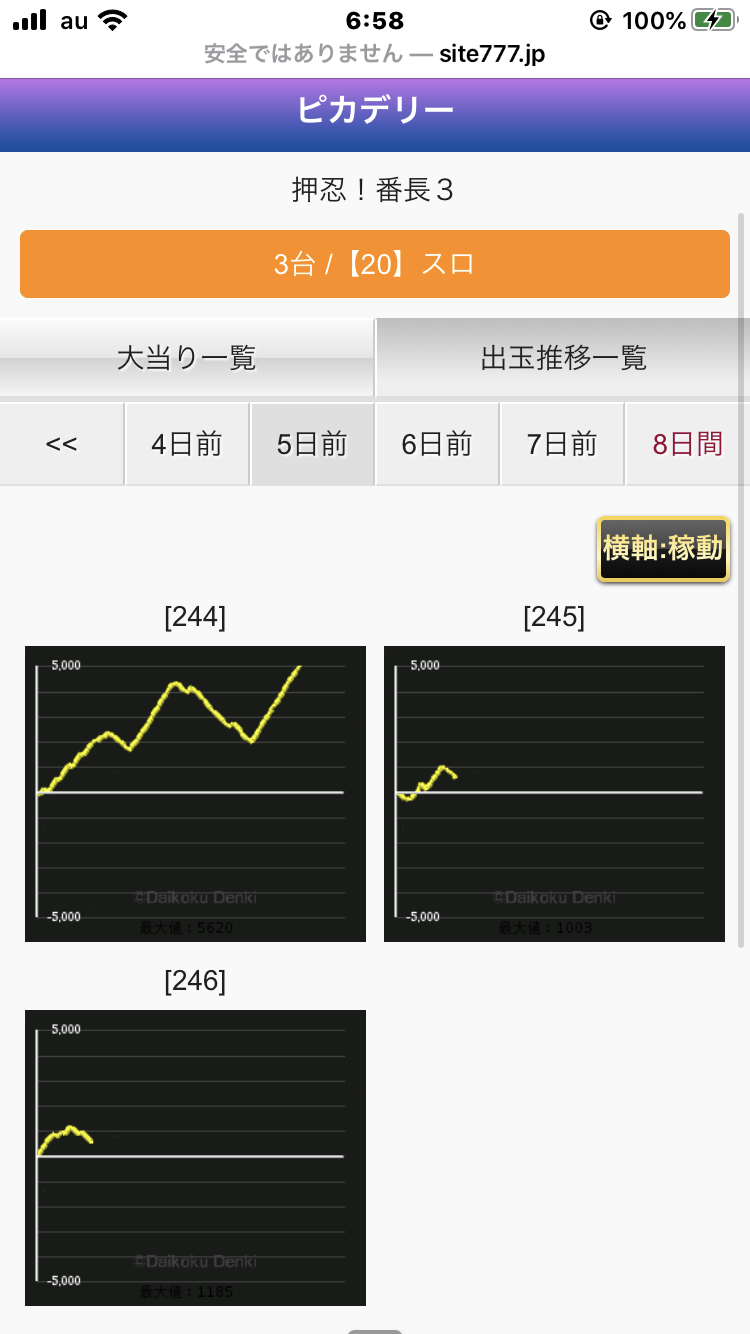Open the graph for machine 246
Image resolution: width=750 pixels, height=1334 pixels.
click(x=195, y=1158)
